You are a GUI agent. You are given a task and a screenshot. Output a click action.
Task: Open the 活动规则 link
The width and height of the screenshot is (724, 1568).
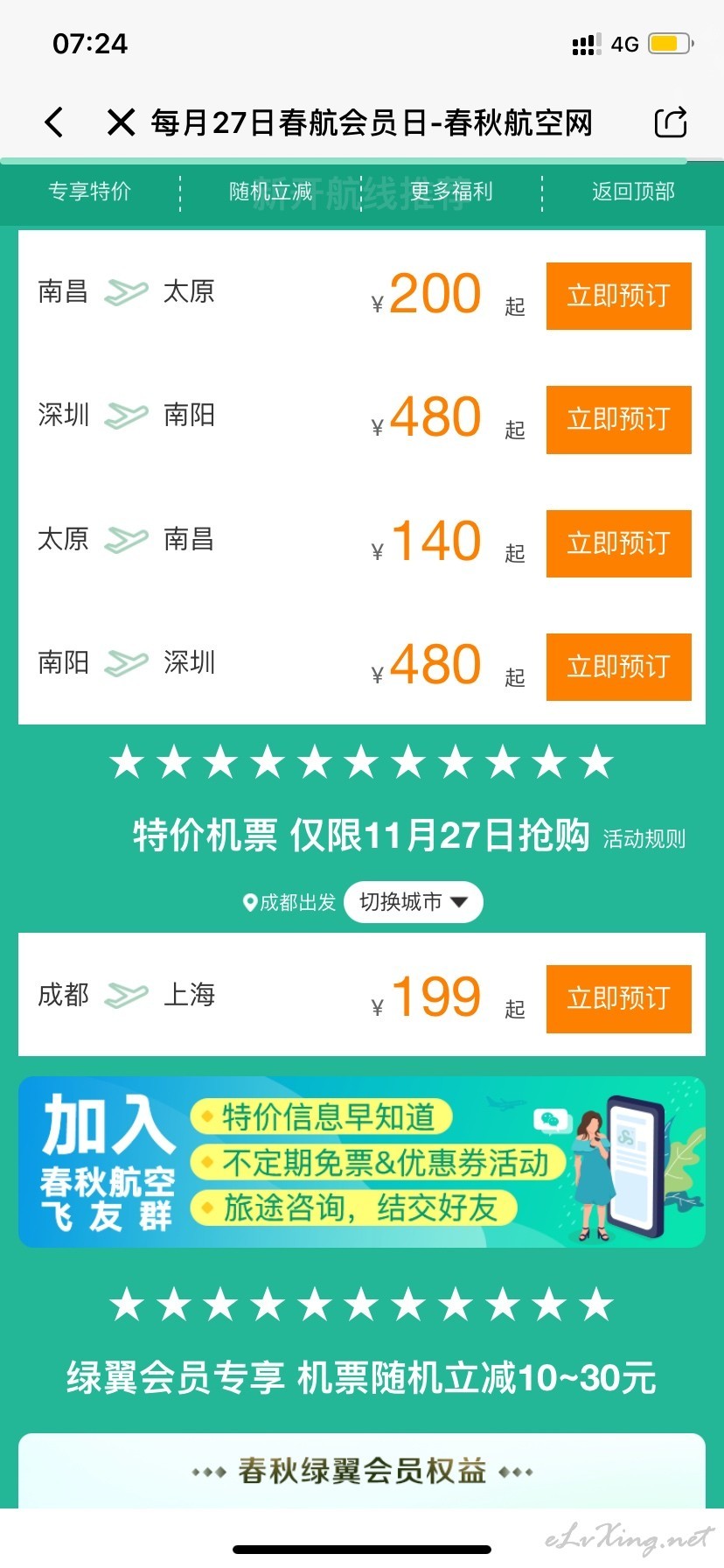(644, 839)
